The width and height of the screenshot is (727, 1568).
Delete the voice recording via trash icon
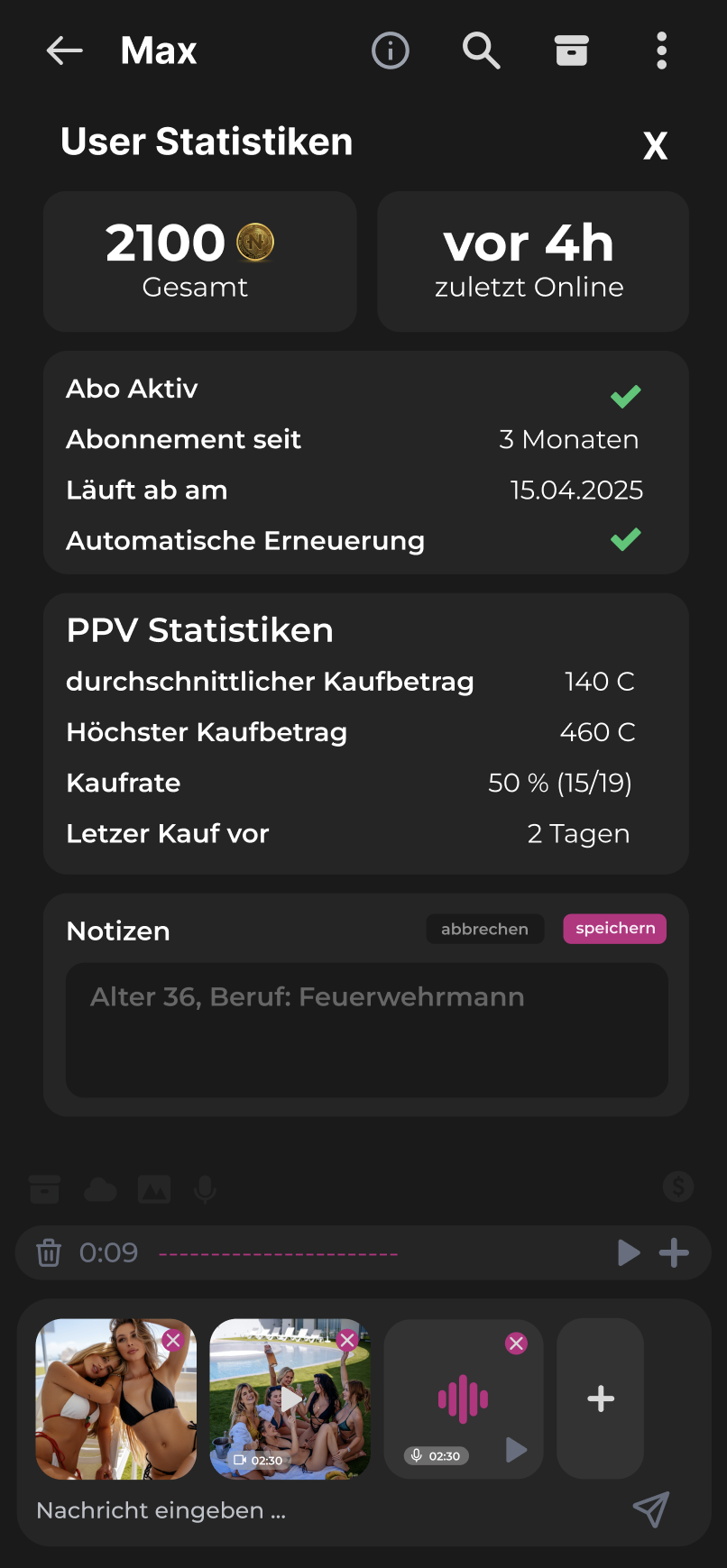[x=49, y=1252]
